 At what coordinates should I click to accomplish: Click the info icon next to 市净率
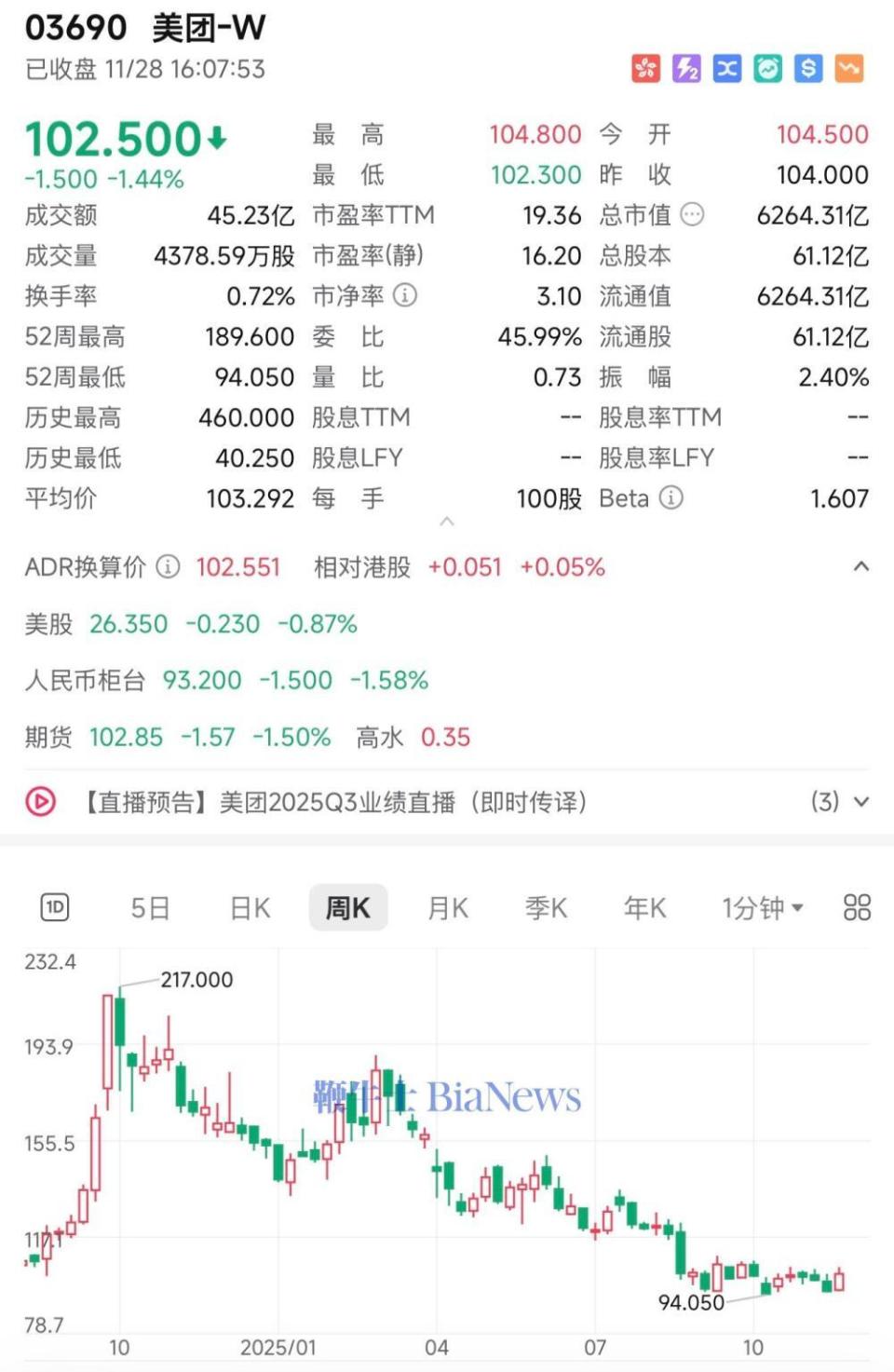[402, 296]
